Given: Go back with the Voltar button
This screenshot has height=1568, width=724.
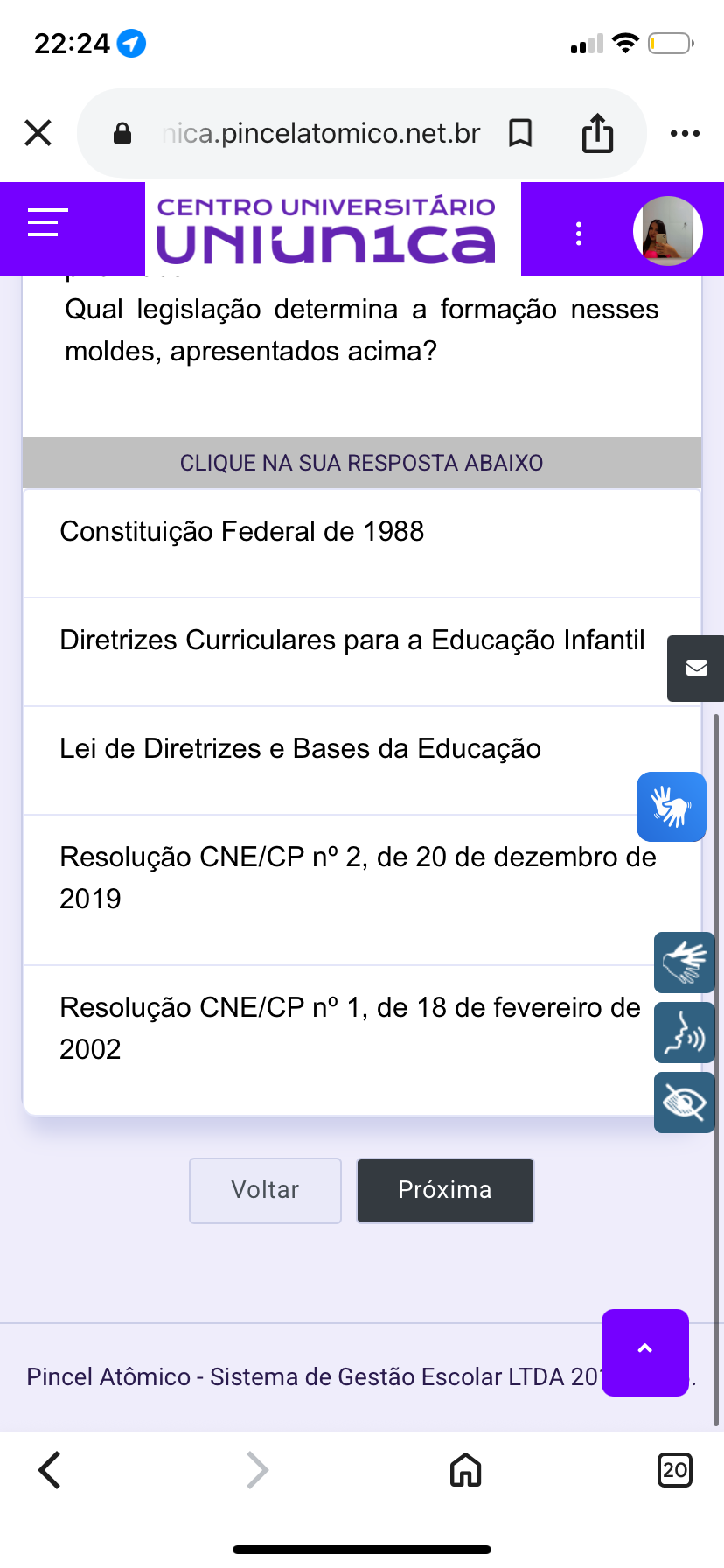Looking at the screenshot, I should click(x=265, y=1190).
